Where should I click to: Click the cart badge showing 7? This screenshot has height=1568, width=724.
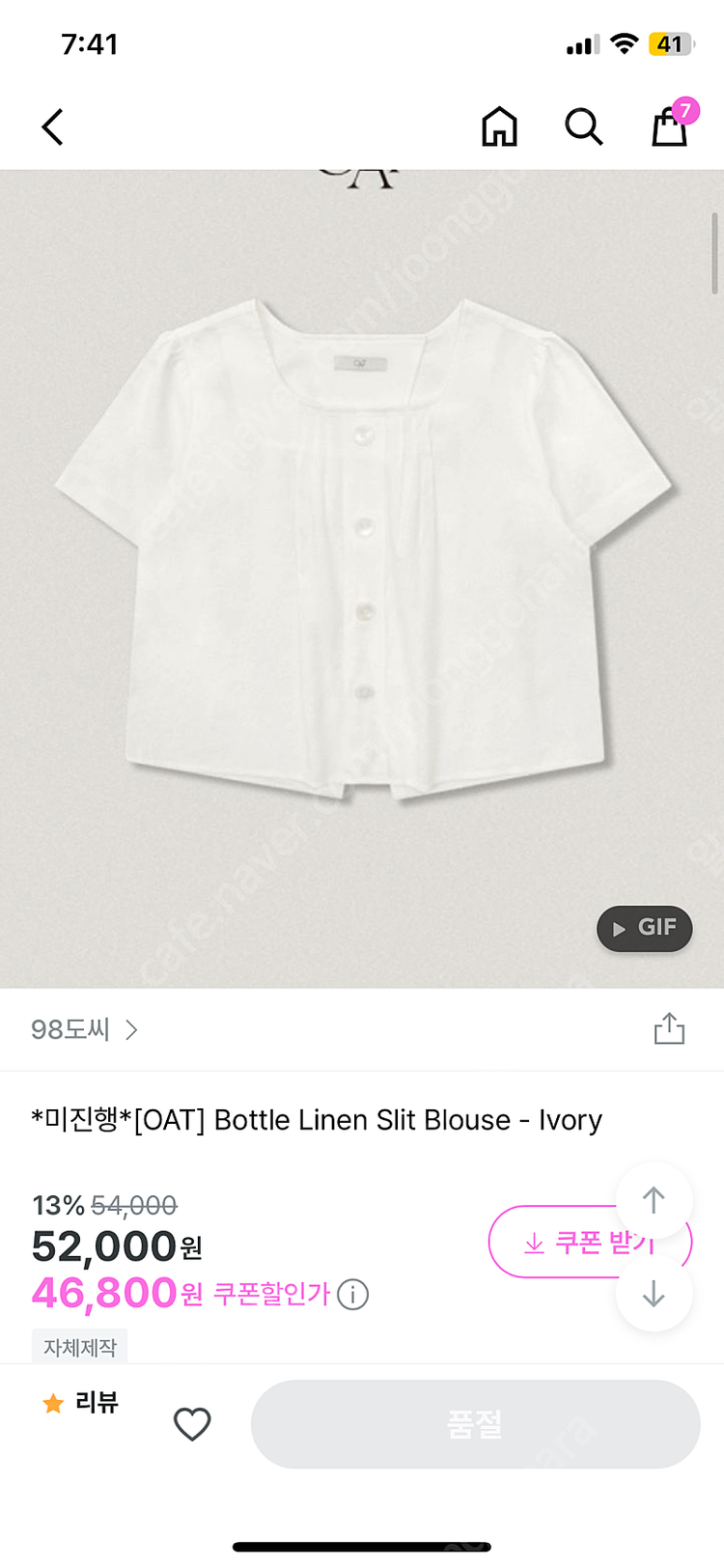pyautogui.click(x=684, y=111)
